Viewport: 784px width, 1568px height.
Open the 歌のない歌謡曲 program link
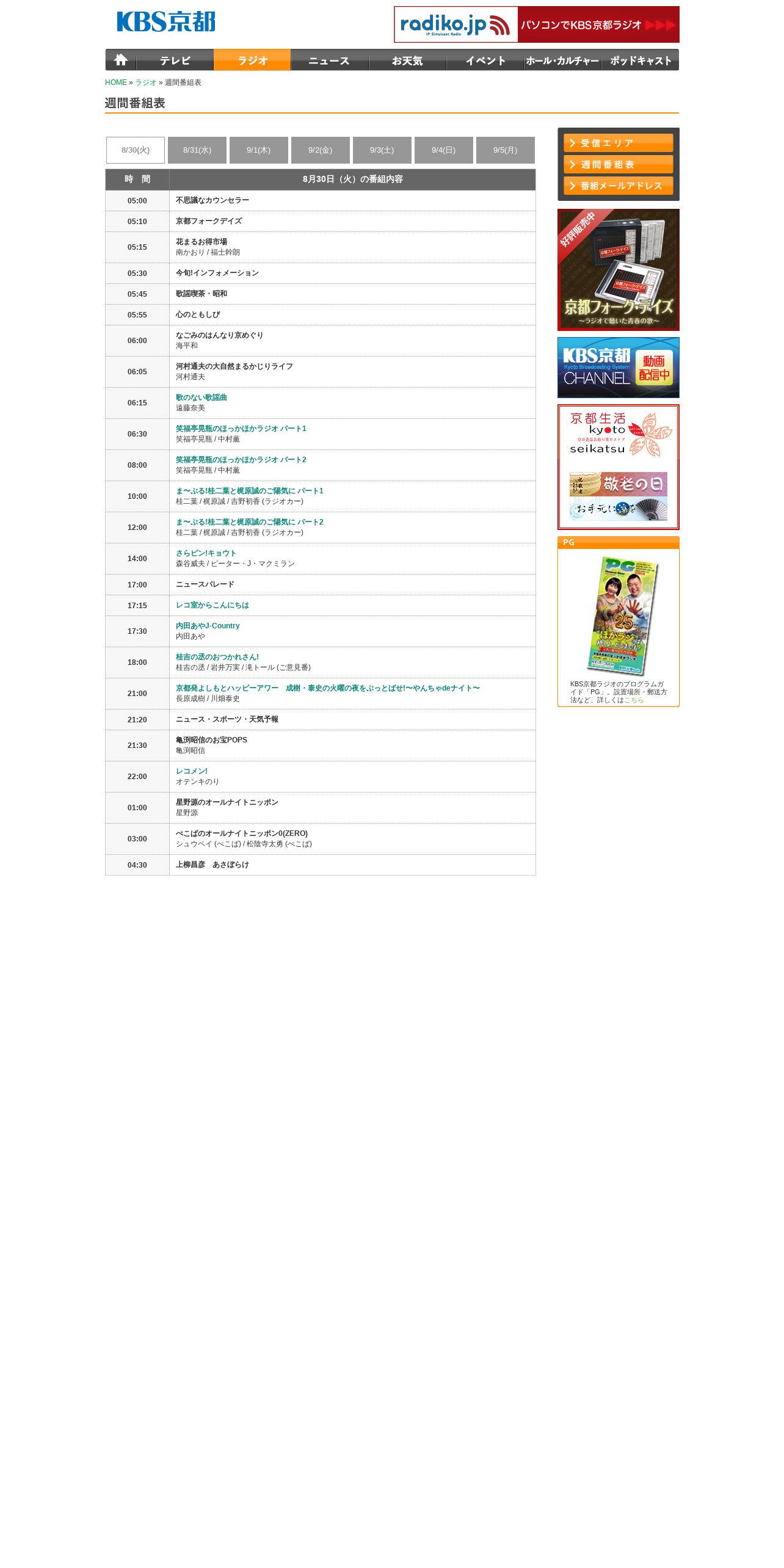[x=201, y=397]
